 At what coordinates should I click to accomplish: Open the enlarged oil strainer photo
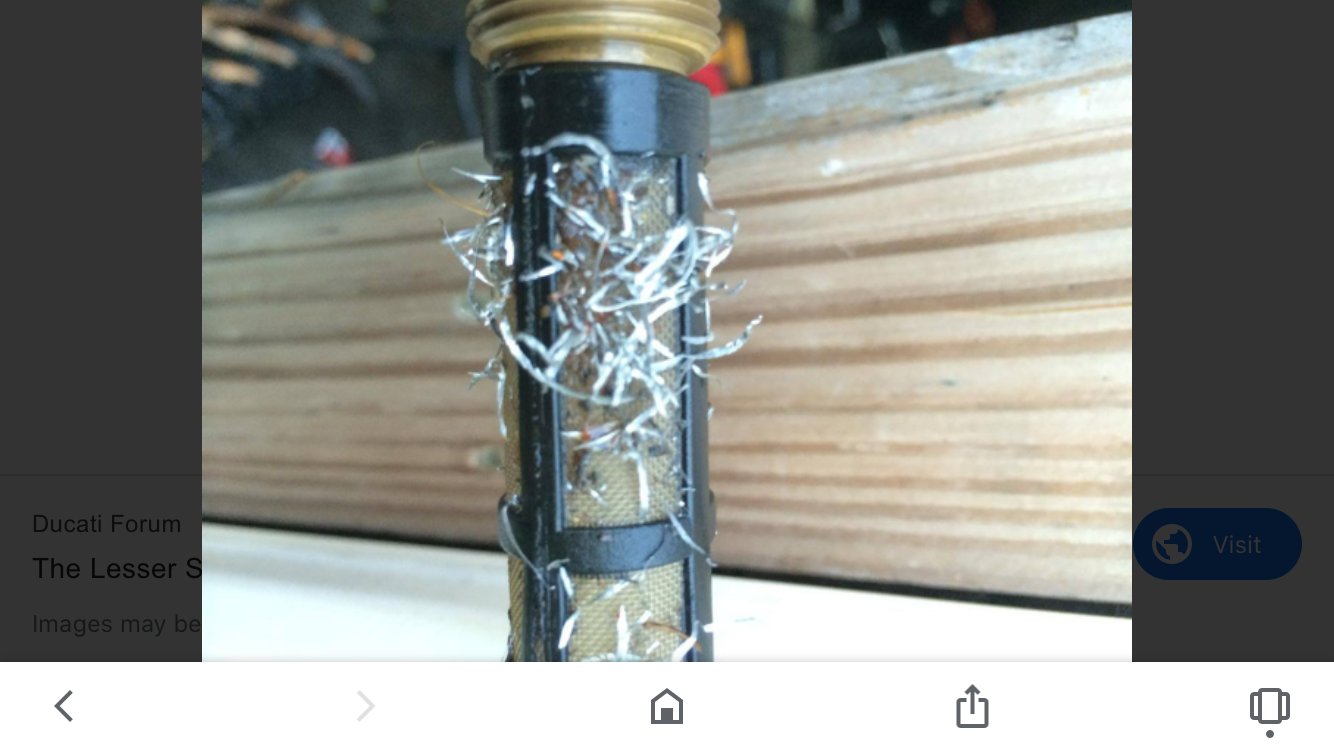[x=666, y=330]
